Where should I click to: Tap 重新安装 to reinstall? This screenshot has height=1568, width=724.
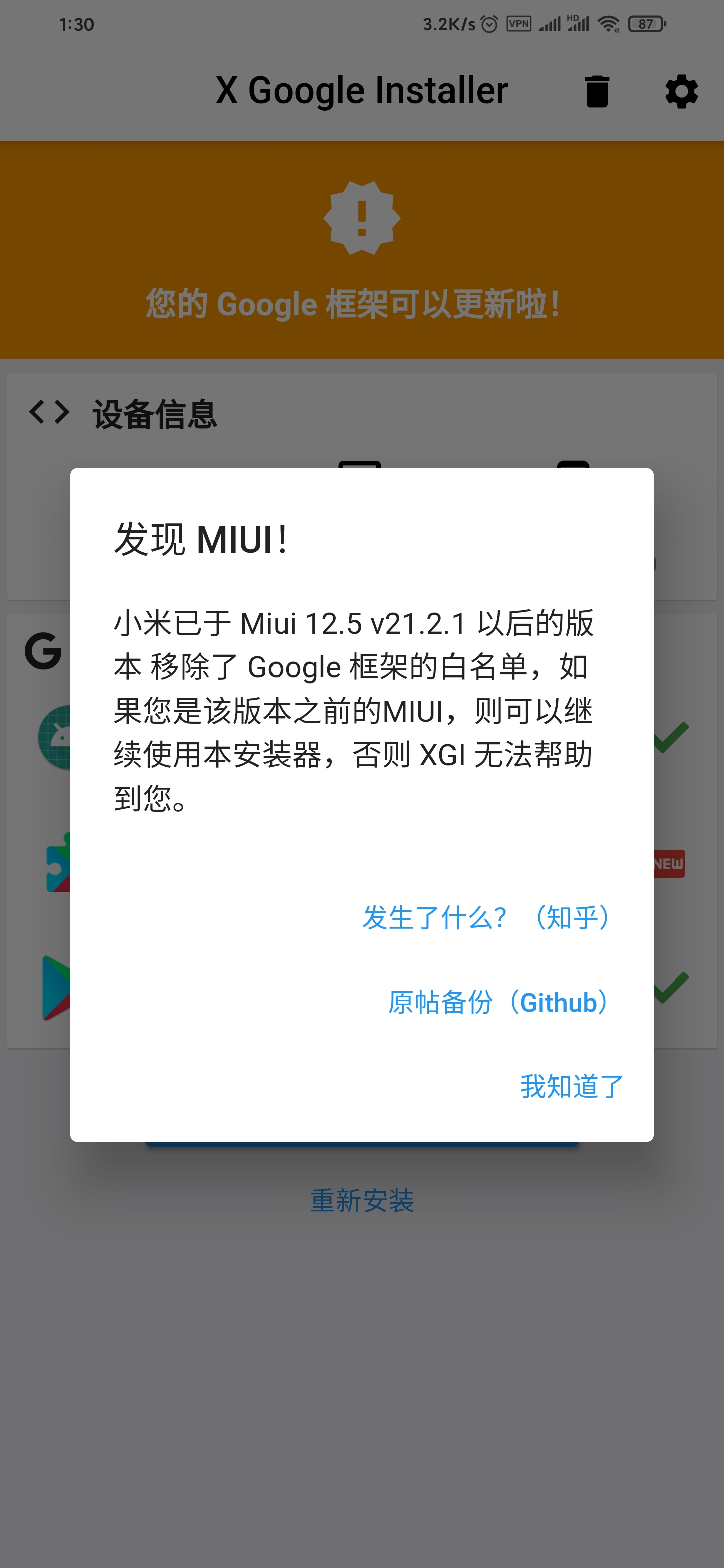(361, 1200)
